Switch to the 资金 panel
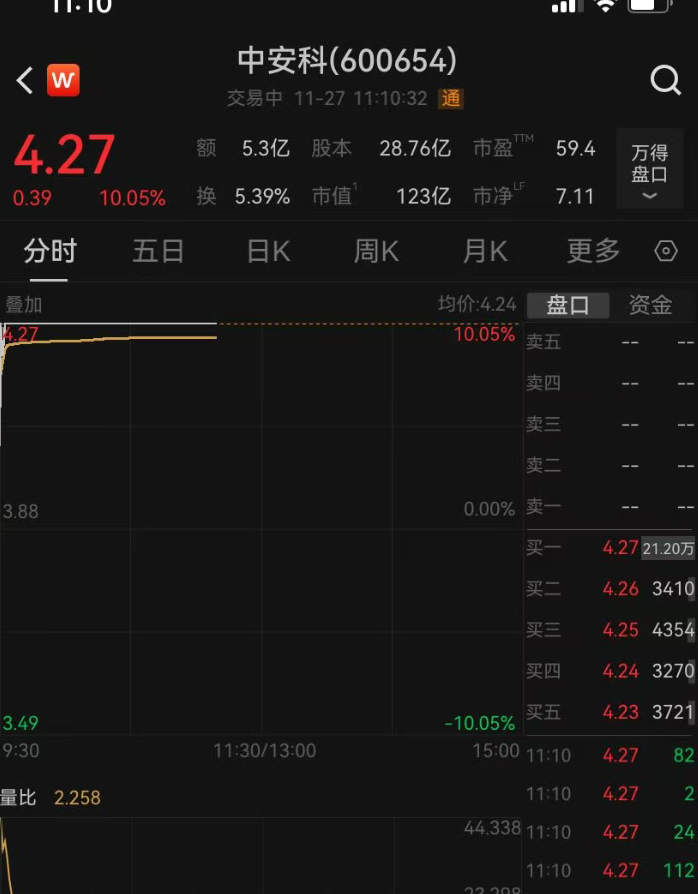 (x=650, y=305)
